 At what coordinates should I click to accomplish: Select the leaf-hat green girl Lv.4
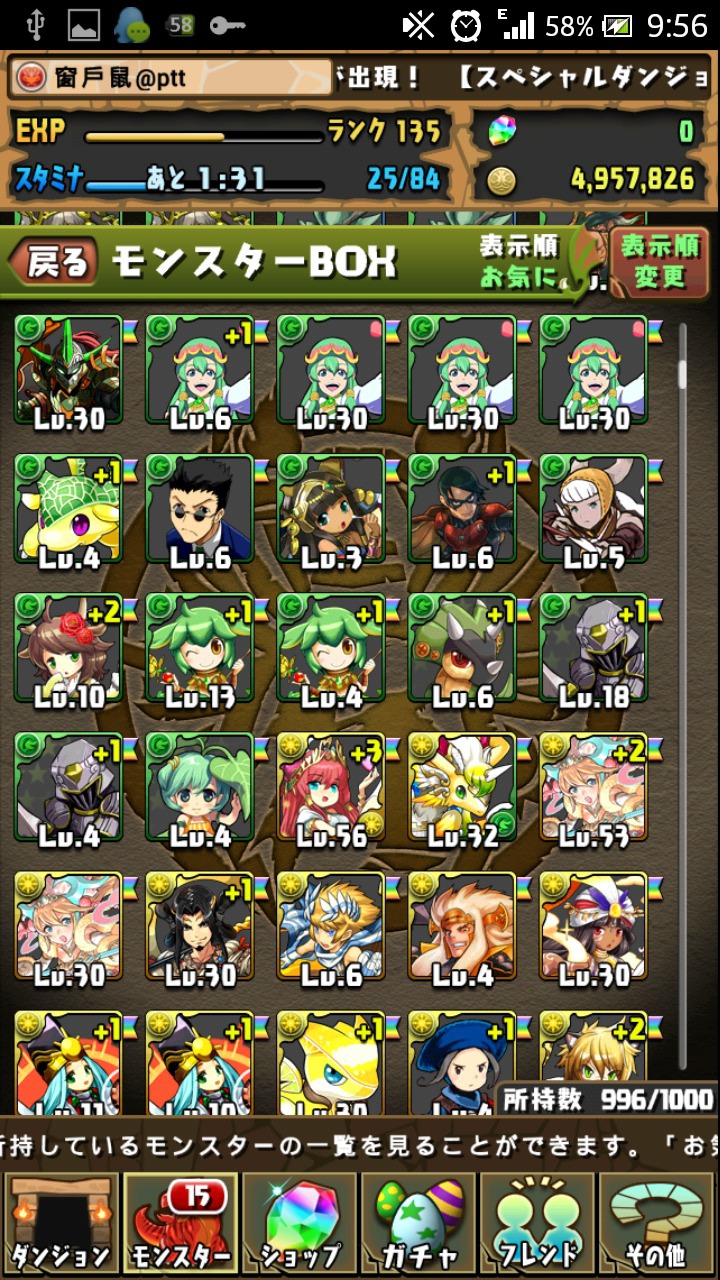click(199, 789)
